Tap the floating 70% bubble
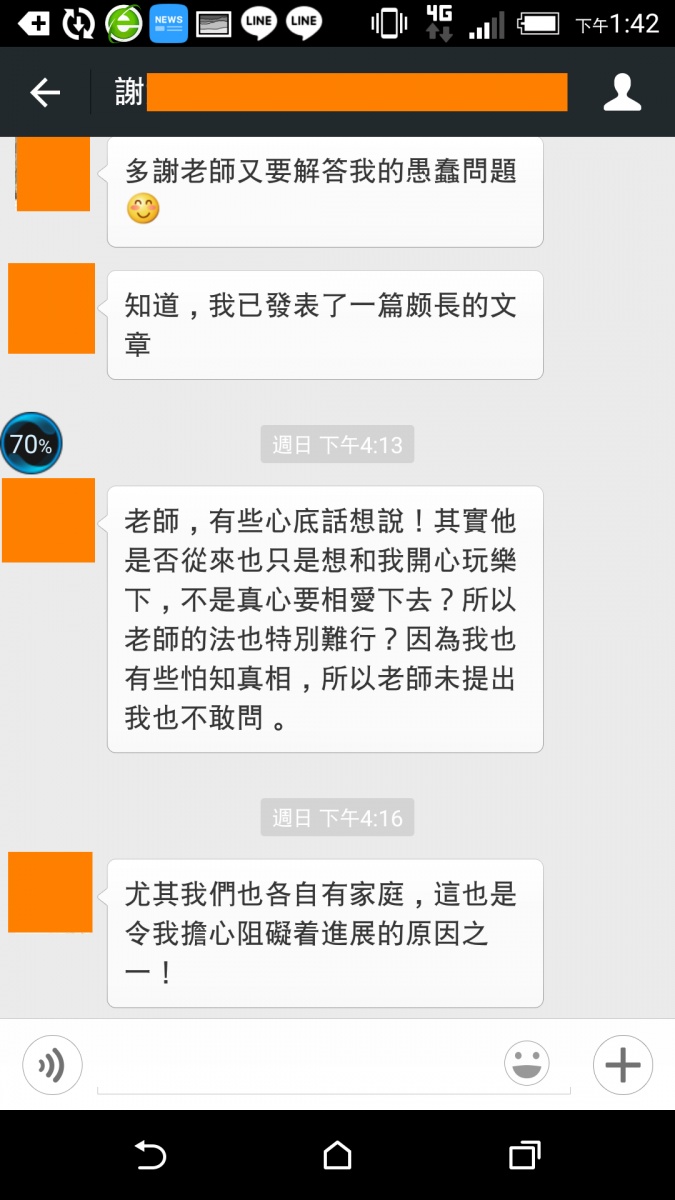 pyautogui.click(x=31, y=444)
